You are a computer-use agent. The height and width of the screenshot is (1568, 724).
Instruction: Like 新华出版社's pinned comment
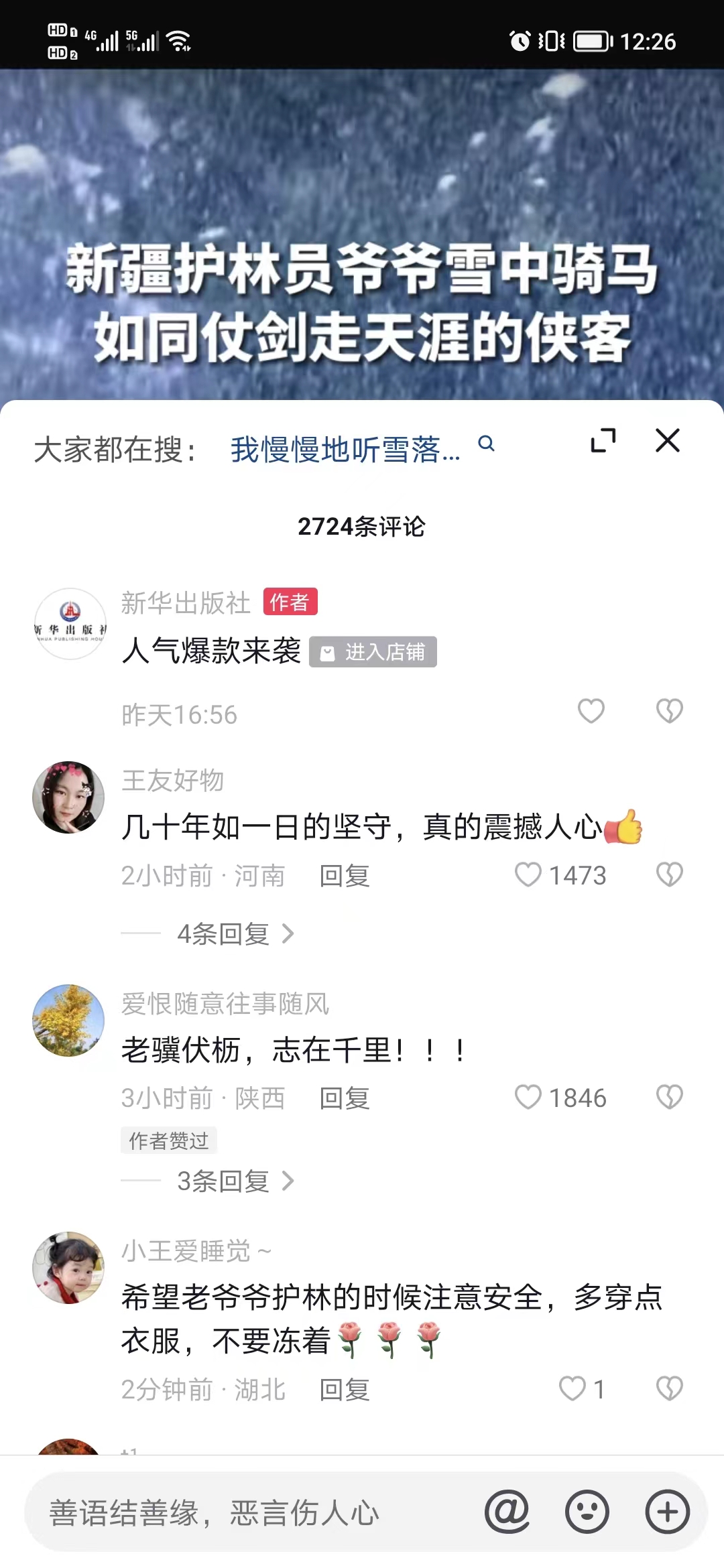tap(591, 711)
